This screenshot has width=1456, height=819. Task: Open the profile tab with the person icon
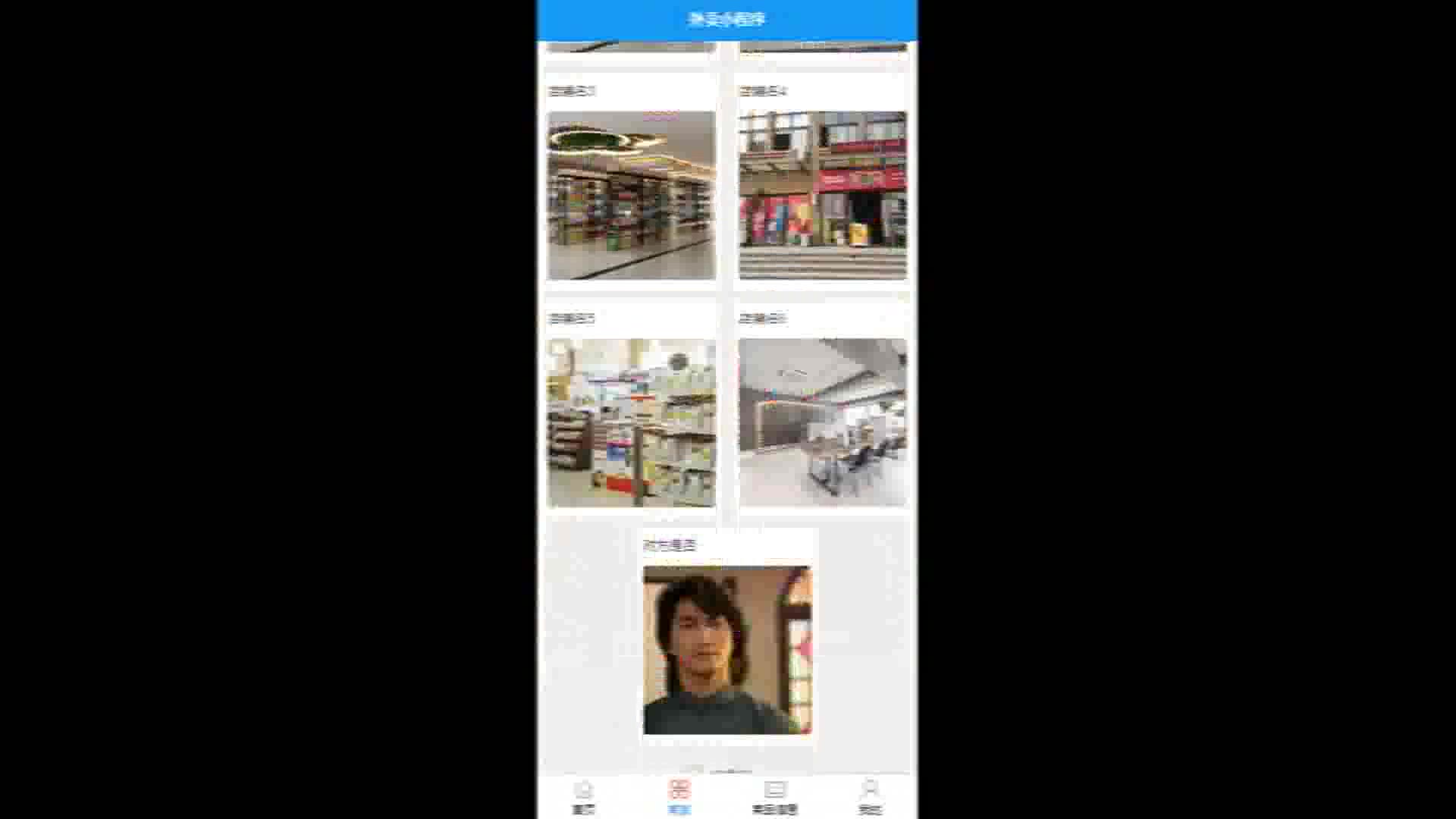pyautogui.click(x=870, y=796)
